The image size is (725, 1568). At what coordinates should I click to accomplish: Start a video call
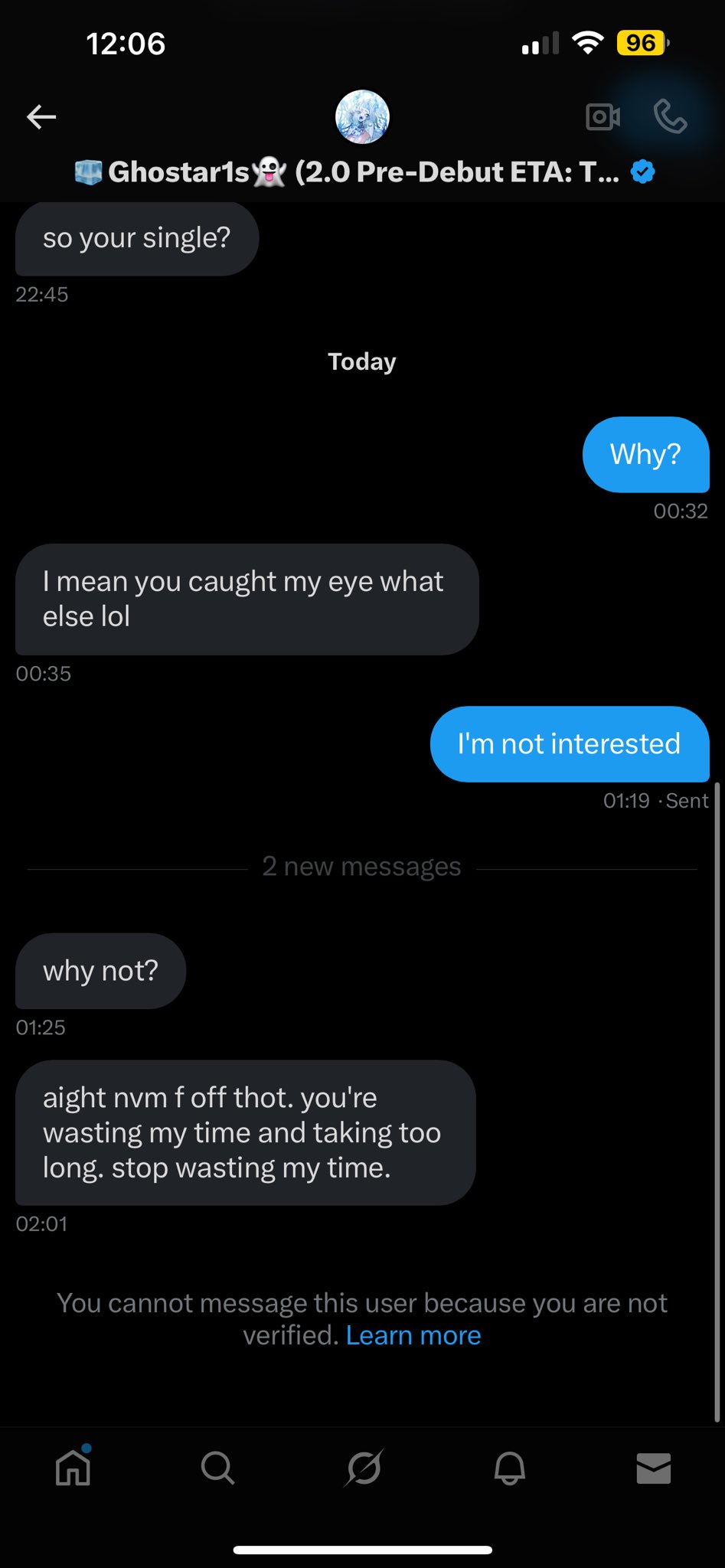pos(603,117)
